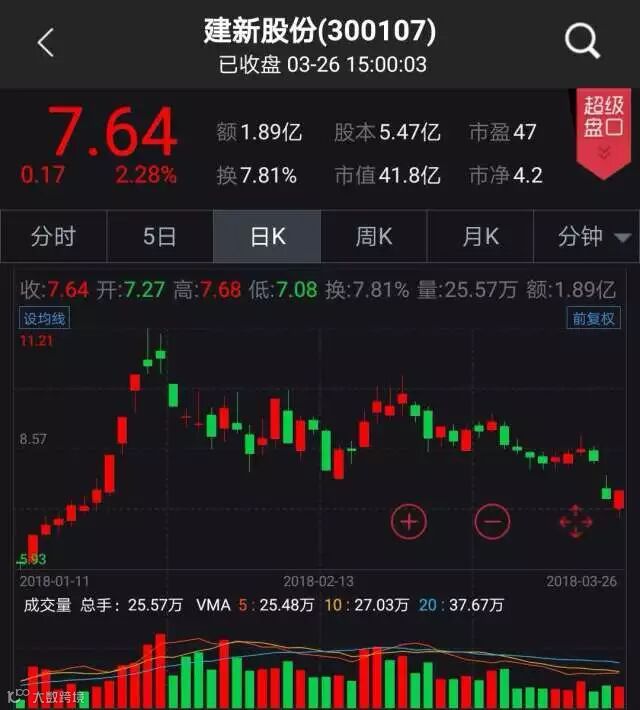This screenshot has height=710, width=640.
Task: Select the 日K chart tab
Action: pyautogui.click(x=267, y=237)
